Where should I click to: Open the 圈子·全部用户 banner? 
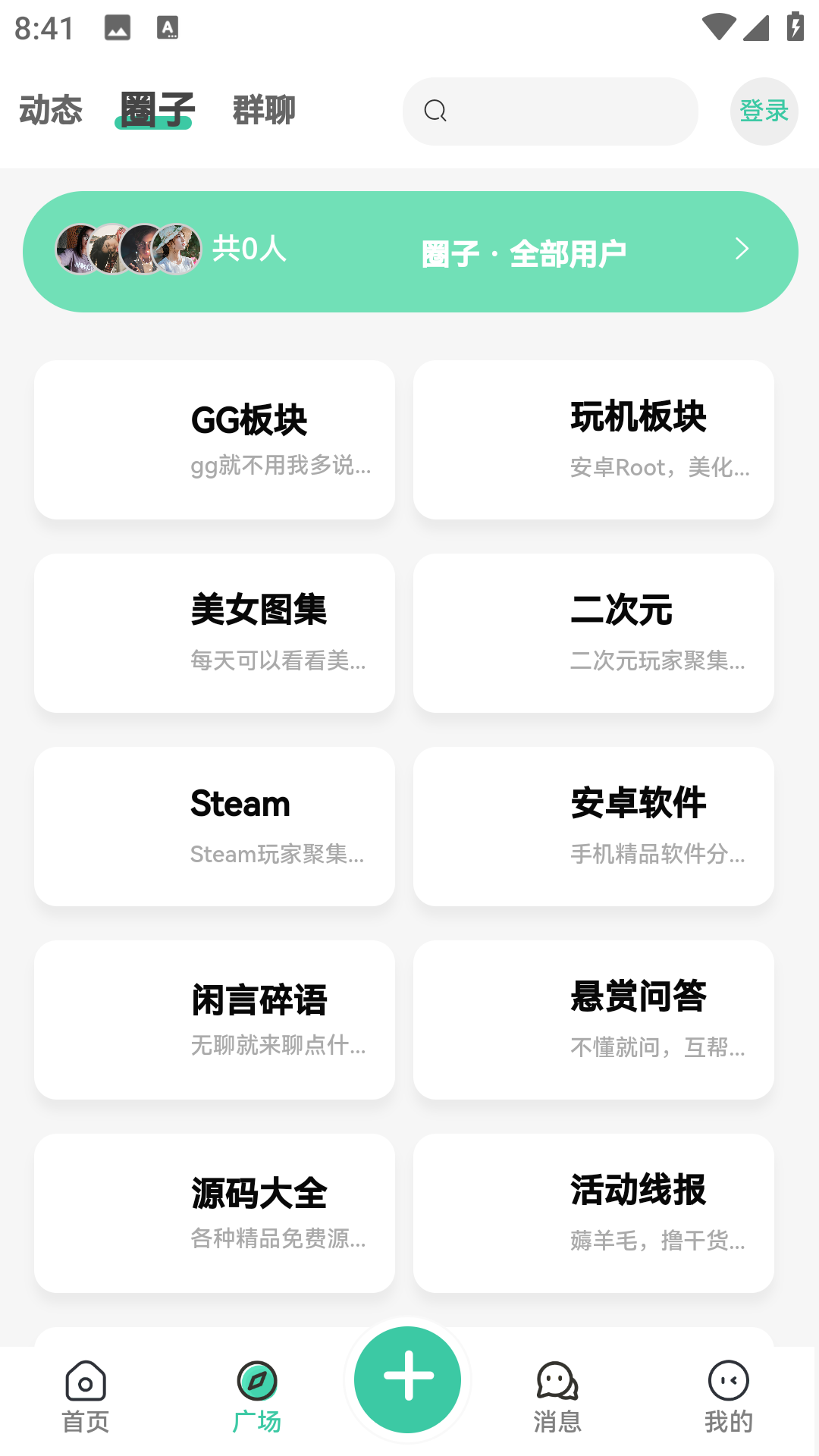410,252
